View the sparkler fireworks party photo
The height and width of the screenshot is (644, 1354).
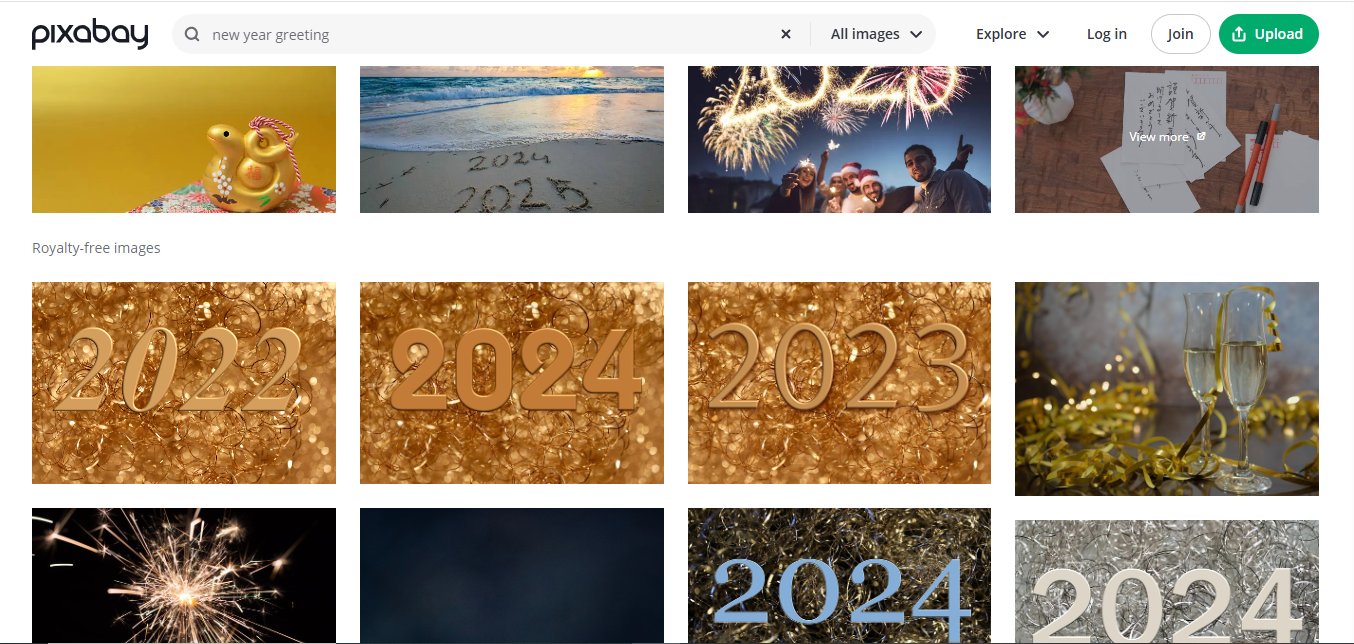click(839, 140)
